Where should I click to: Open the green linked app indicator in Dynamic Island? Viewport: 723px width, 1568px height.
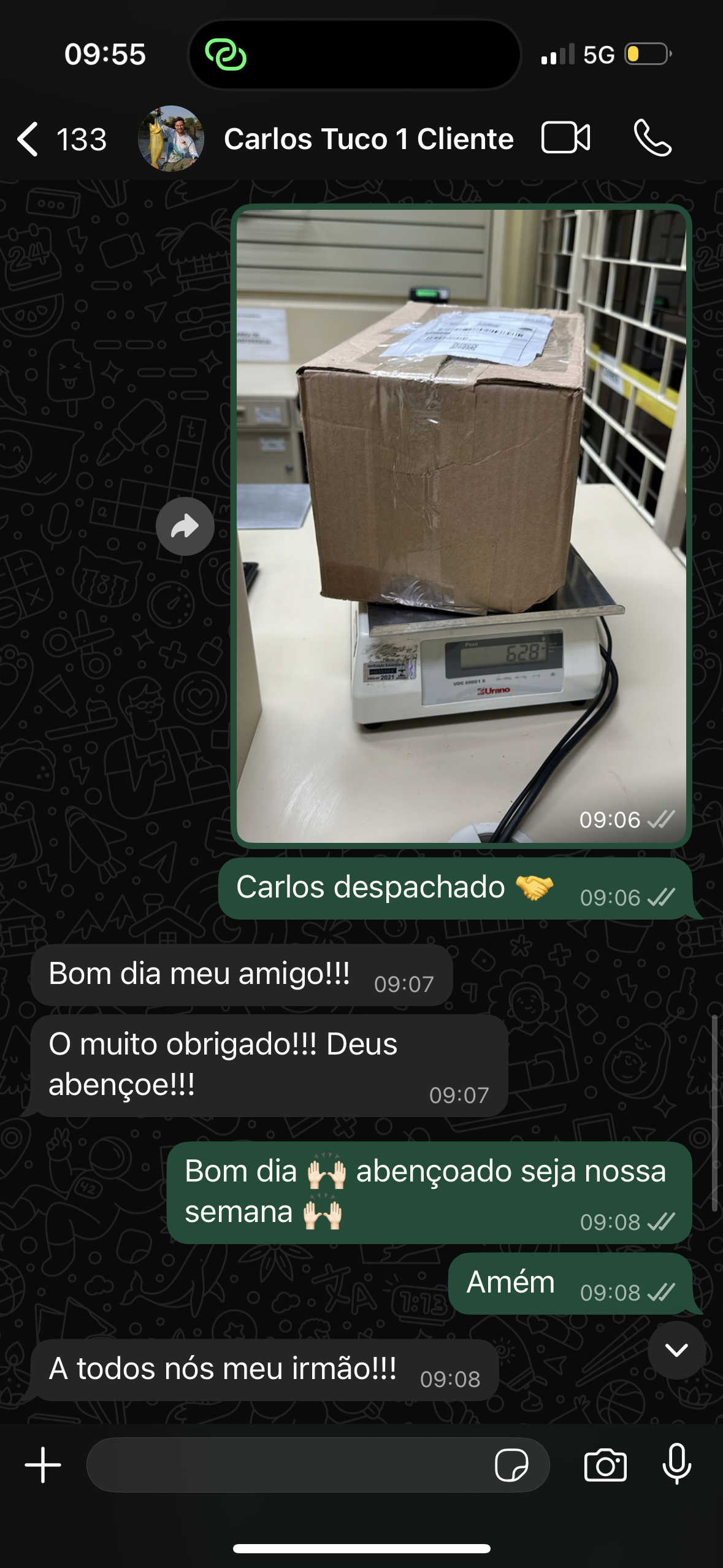pyautogui.click(x=226, y=55)
